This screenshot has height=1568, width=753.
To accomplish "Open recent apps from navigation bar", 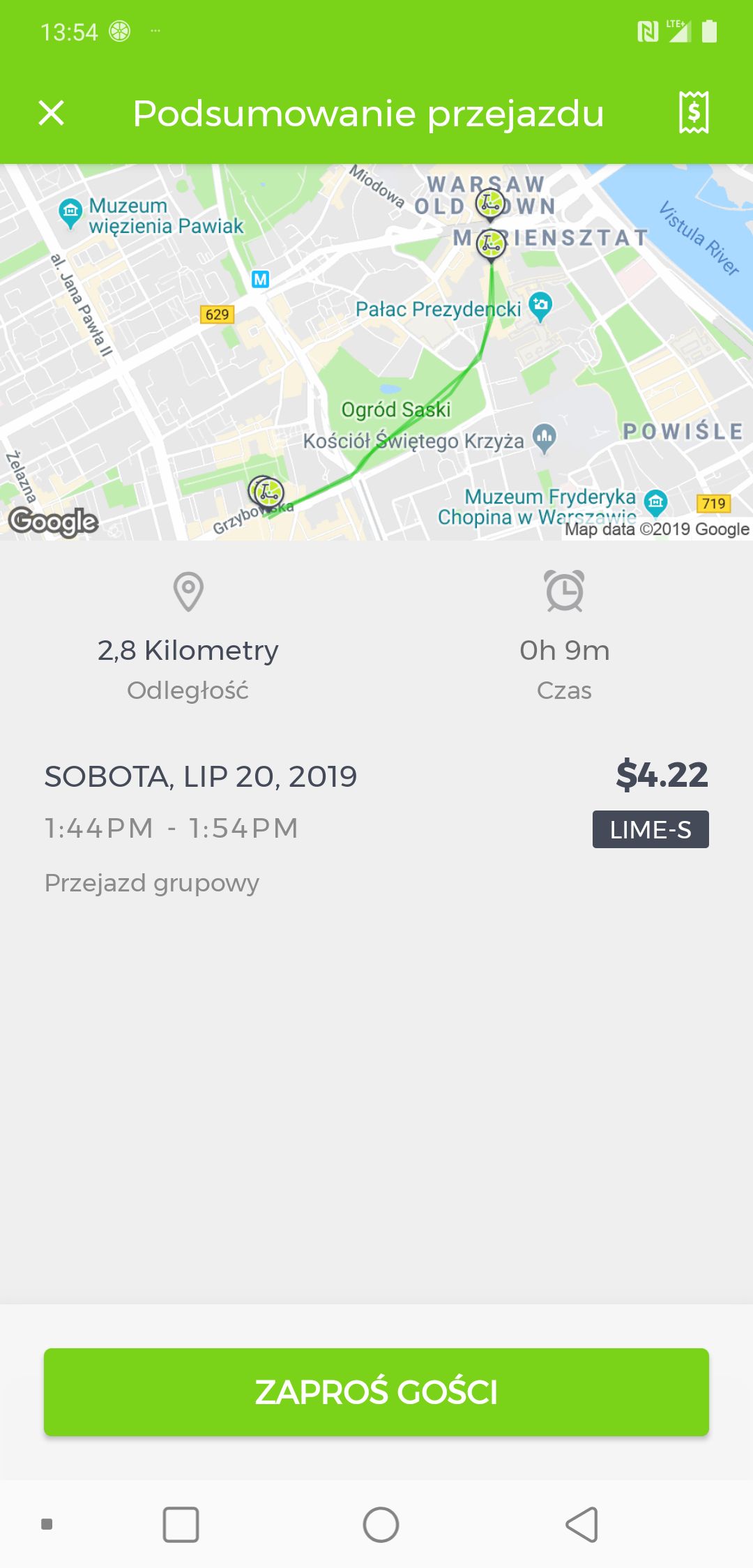I will tap(181, 1524).
